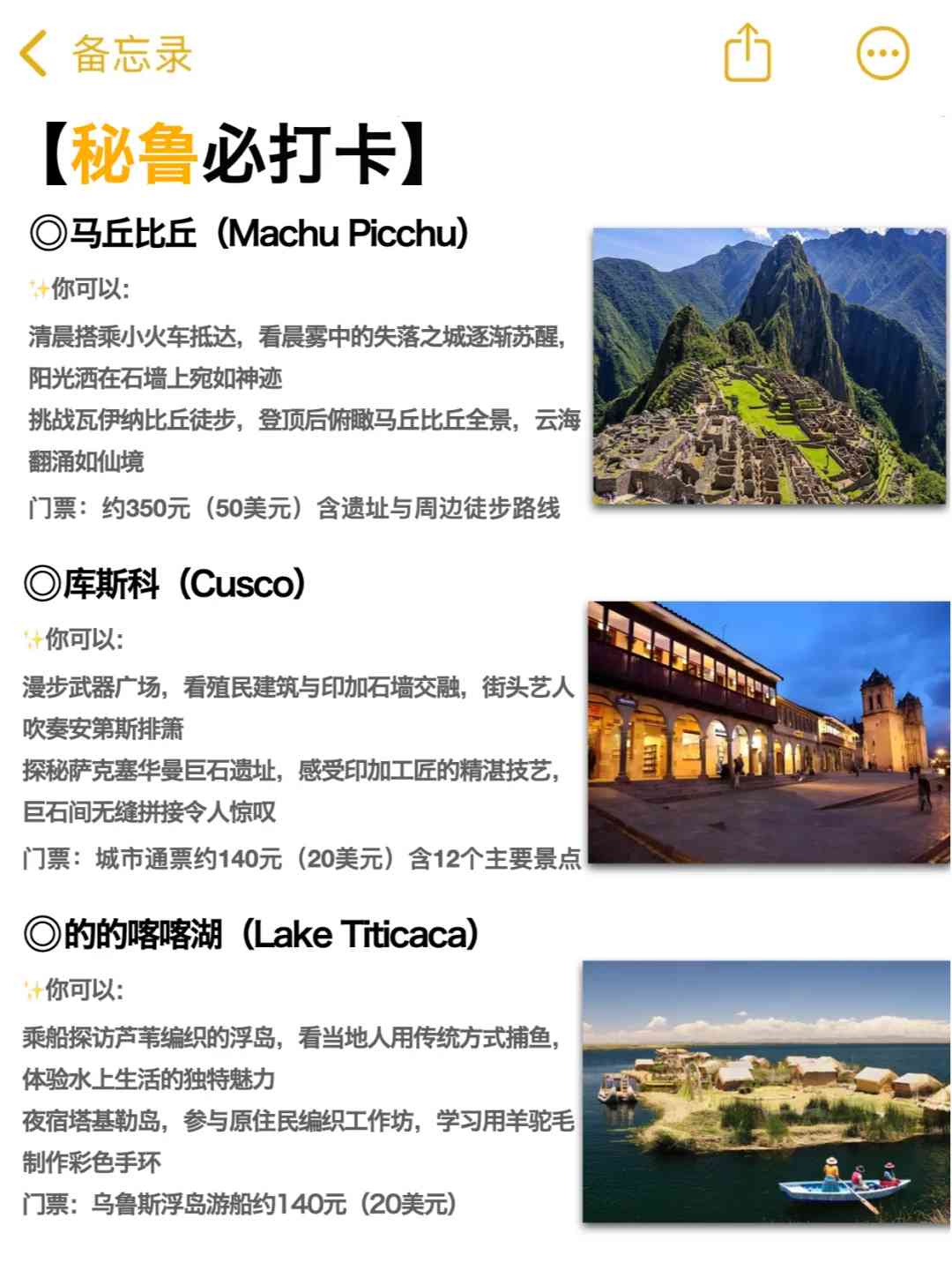
Task: Open the Machu Picchu photo
Action: pos(770,366)
